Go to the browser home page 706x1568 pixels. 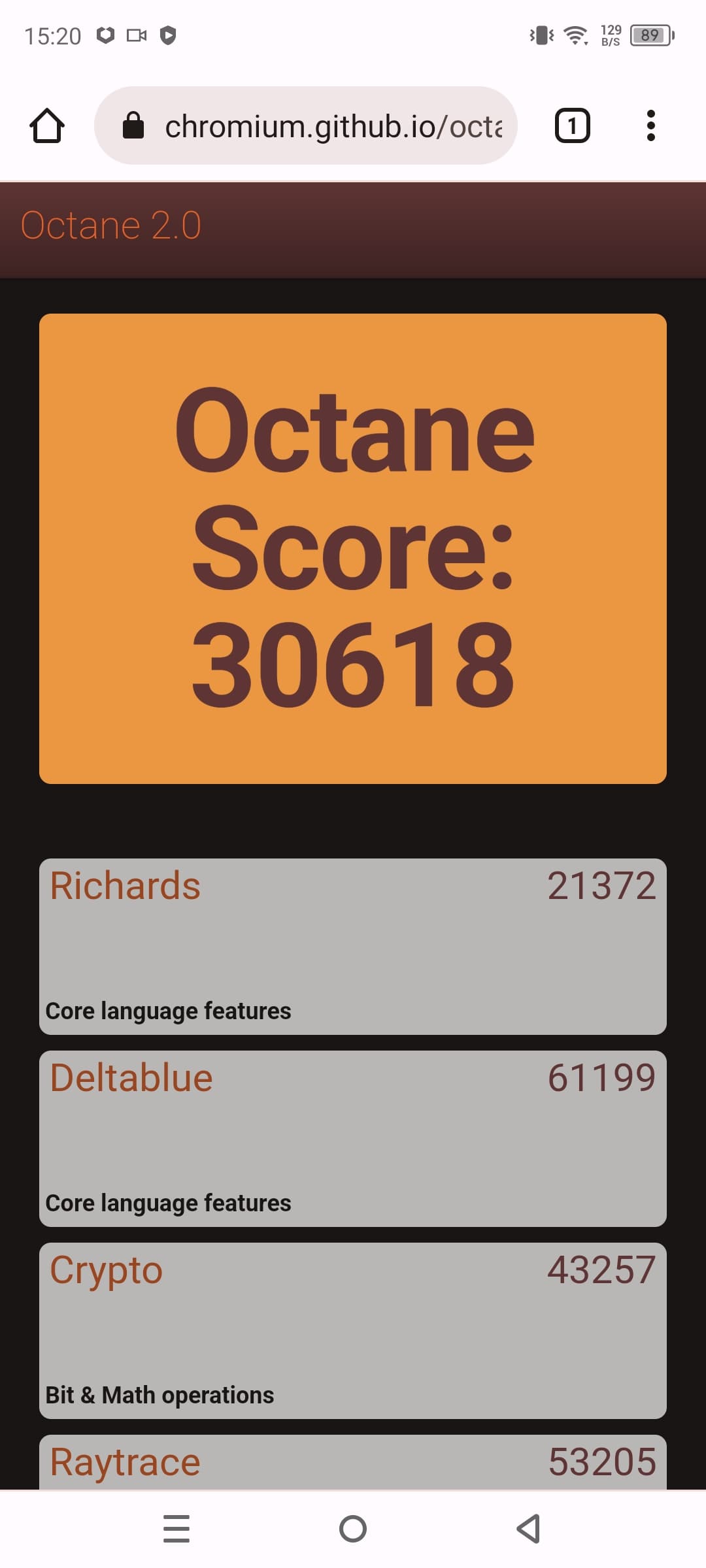[47, 125]
